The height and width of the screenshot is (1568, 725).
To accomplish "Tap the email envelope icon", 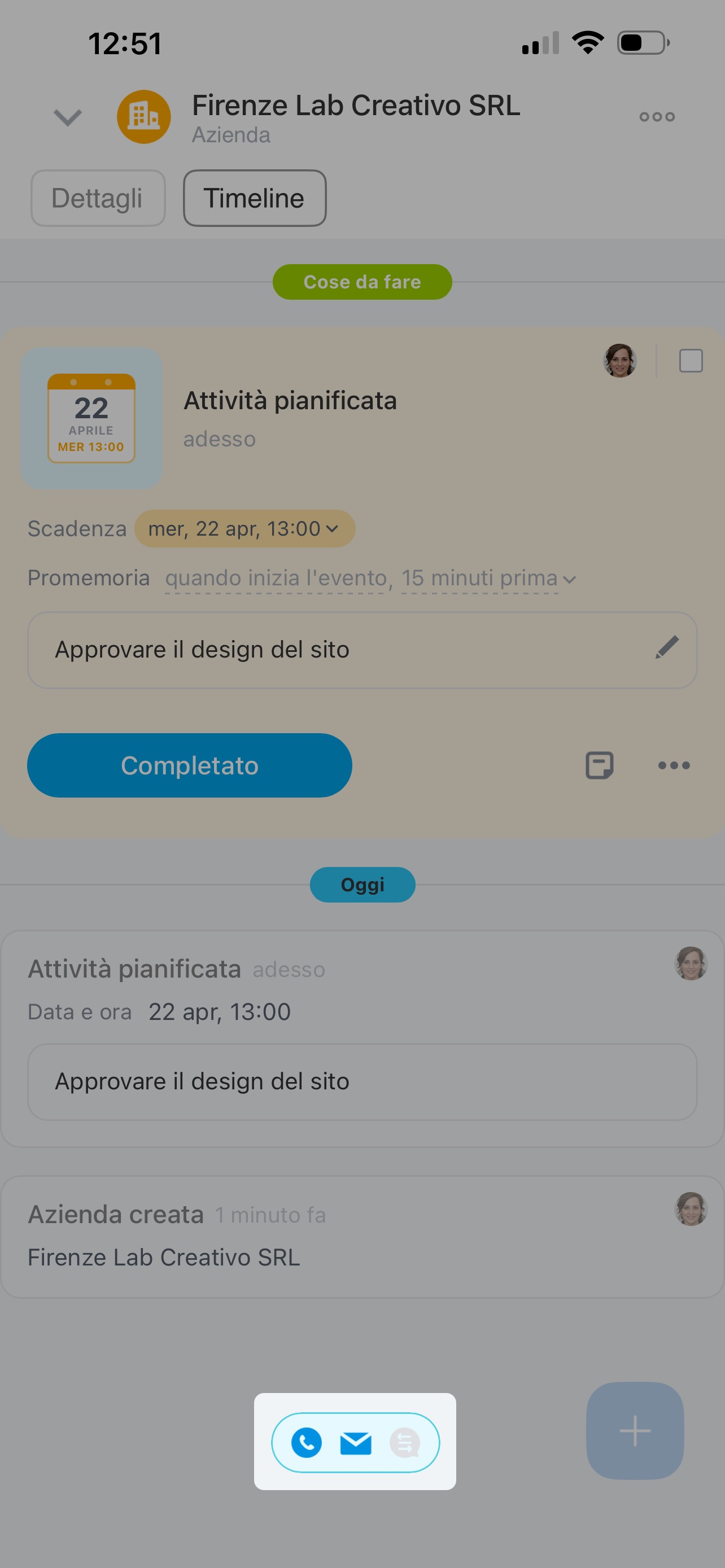I will click(x=356, y=1443).
